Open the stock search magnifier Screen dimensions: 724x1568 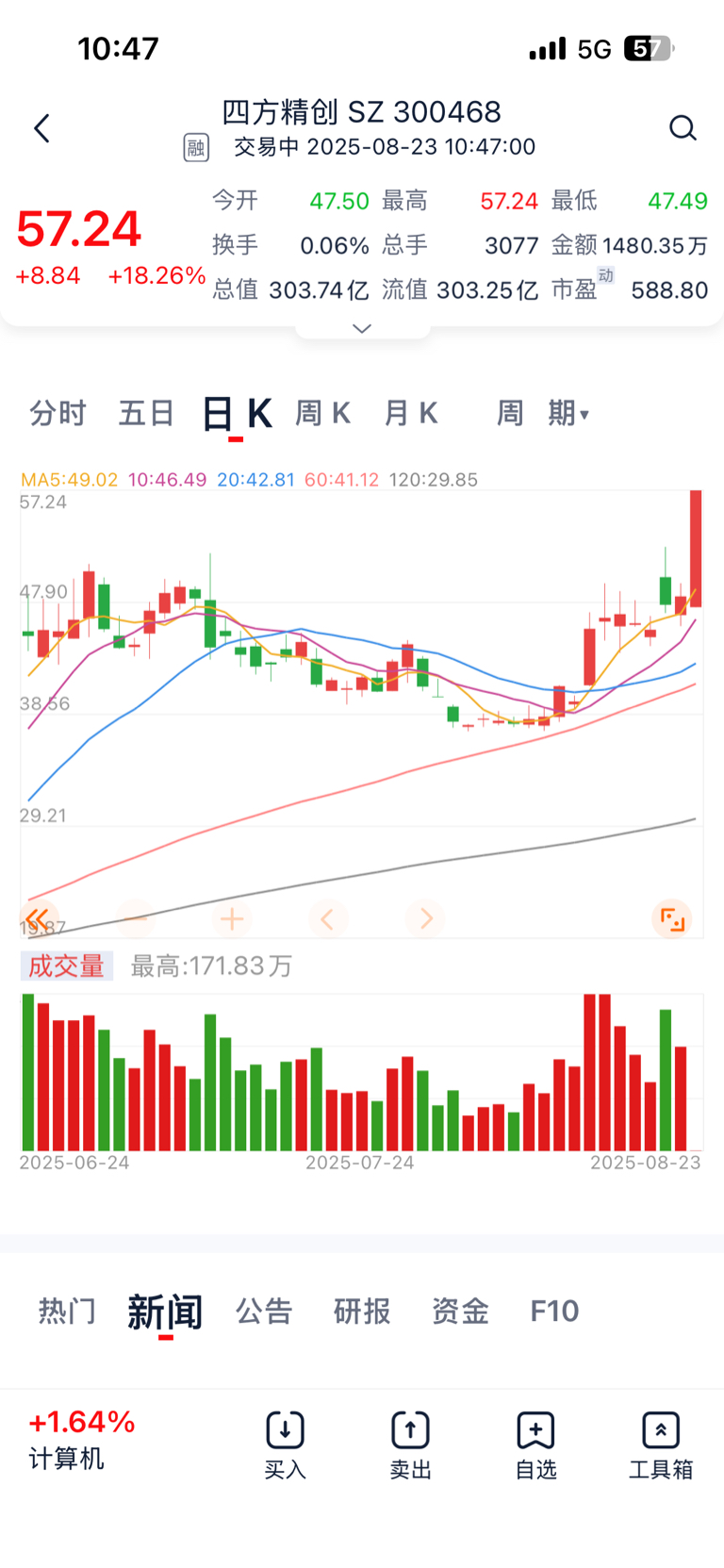pyautogui.click(x=683, y=128)
